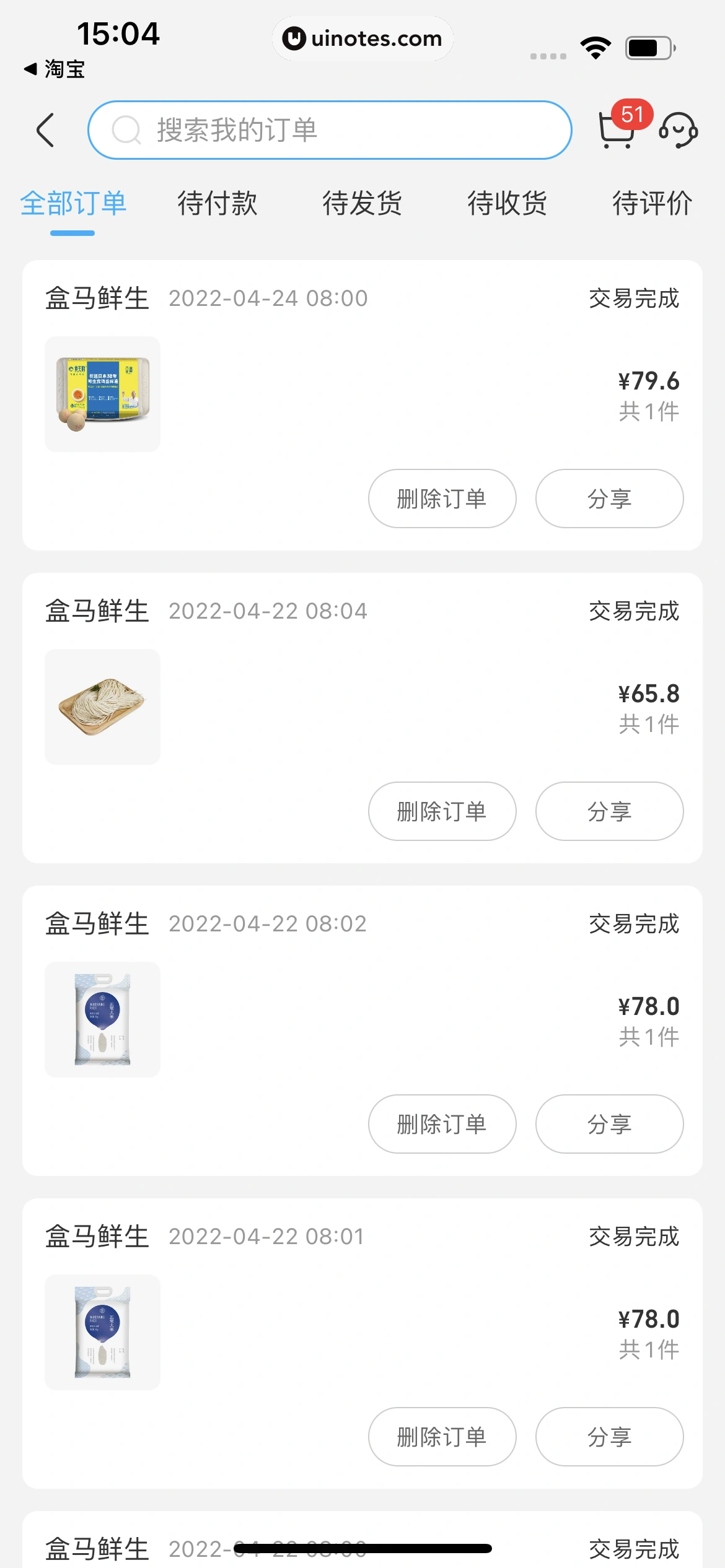Click 删除订单 on the ¥79.6 egg order
The width and height of the screenshot is (725, 1568).
(x=442, y=499)
